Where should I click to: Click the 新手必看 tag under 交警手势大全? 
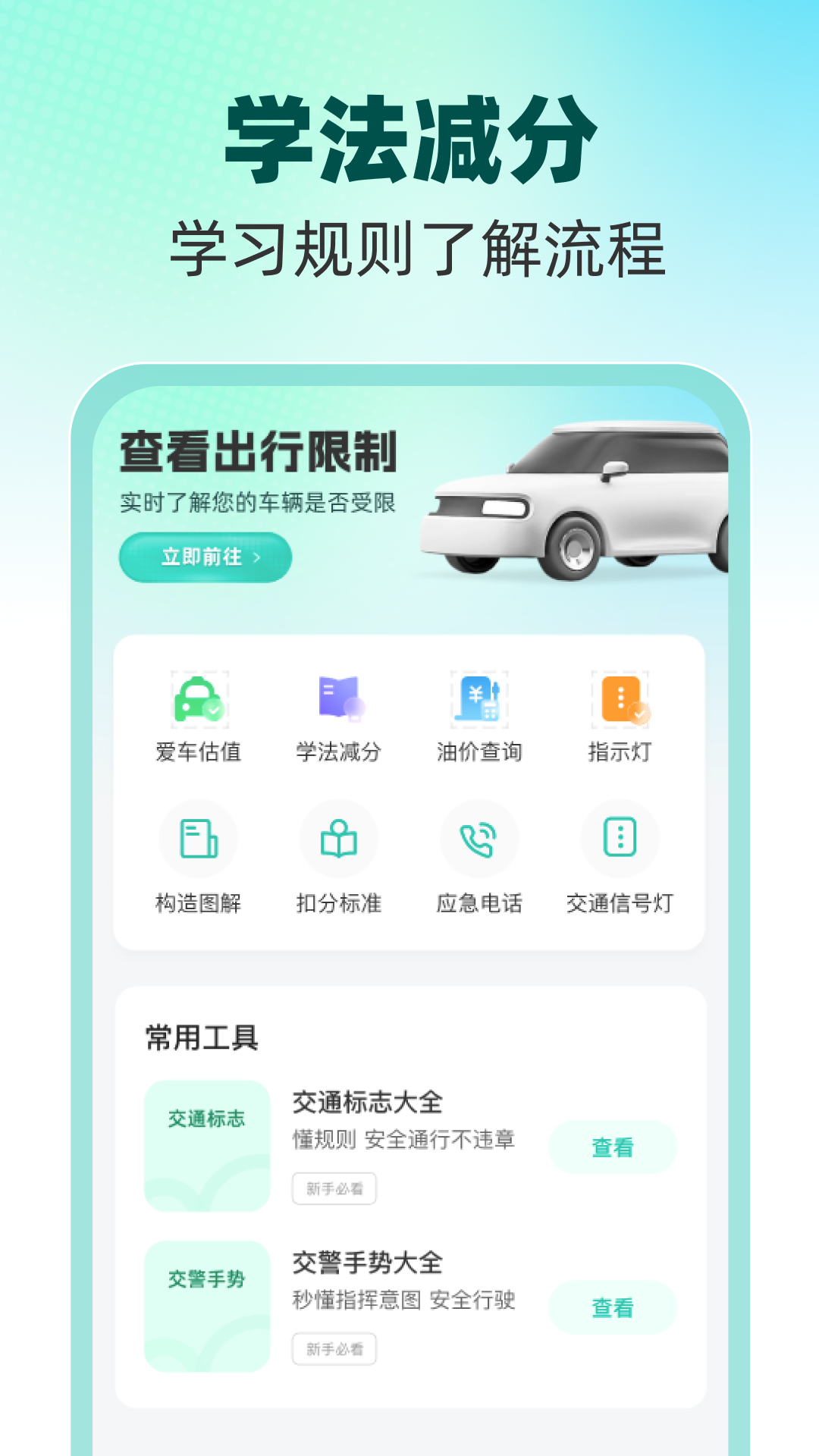pyautogui.click(x=335, y=1350)
